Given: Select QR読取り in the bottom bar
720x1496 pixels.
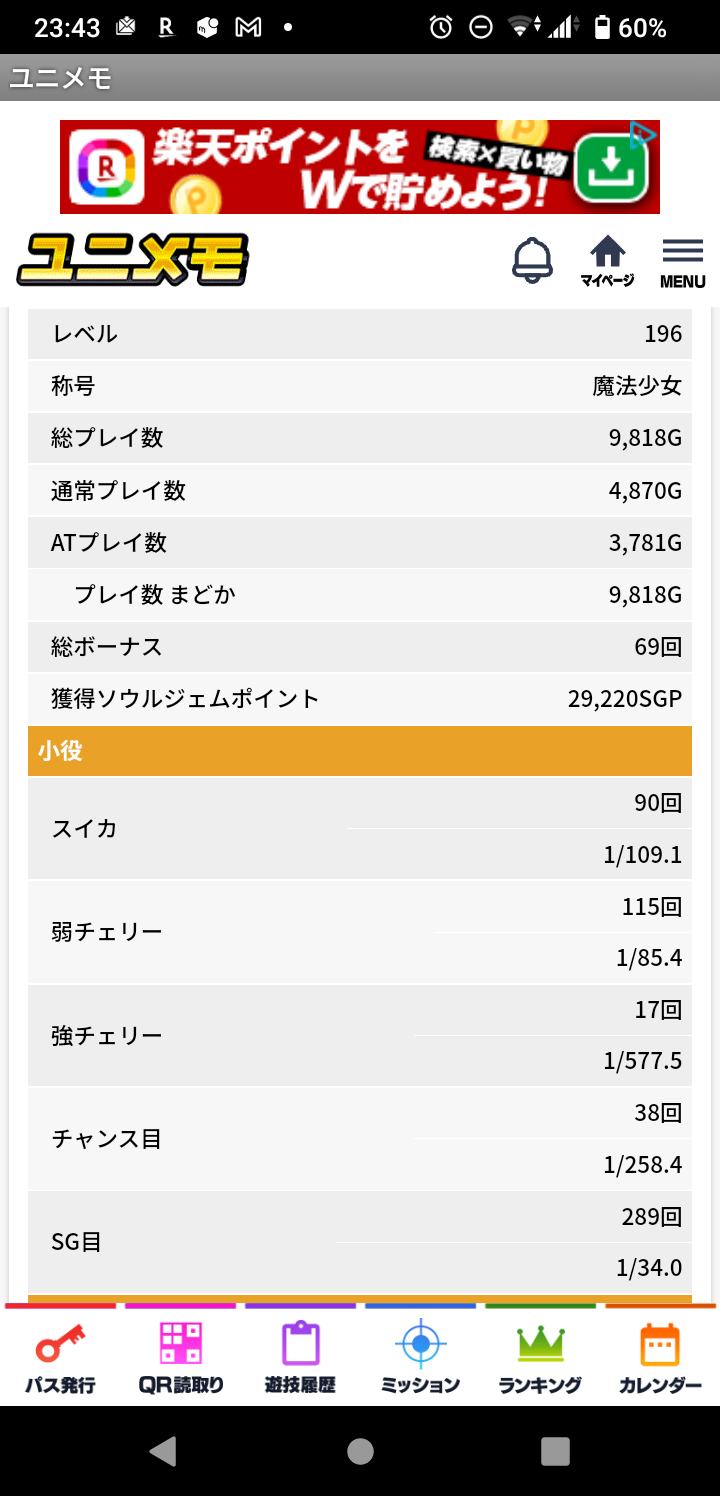Looking at the screenshot, I should pos(181,1356).
